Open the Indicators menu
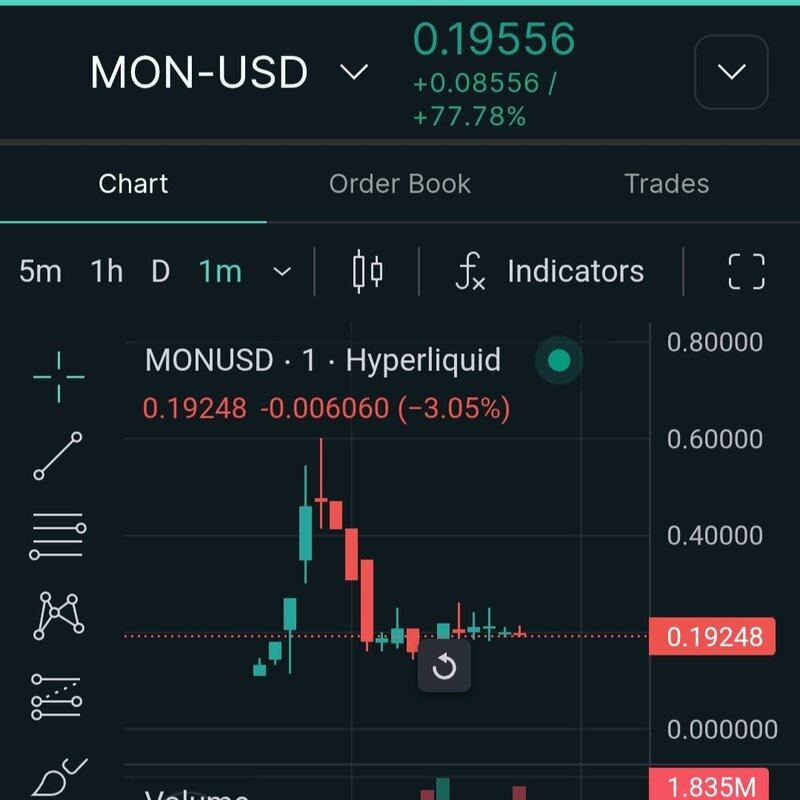Viewport: 800px width, 800px height. tap(549, 271)
